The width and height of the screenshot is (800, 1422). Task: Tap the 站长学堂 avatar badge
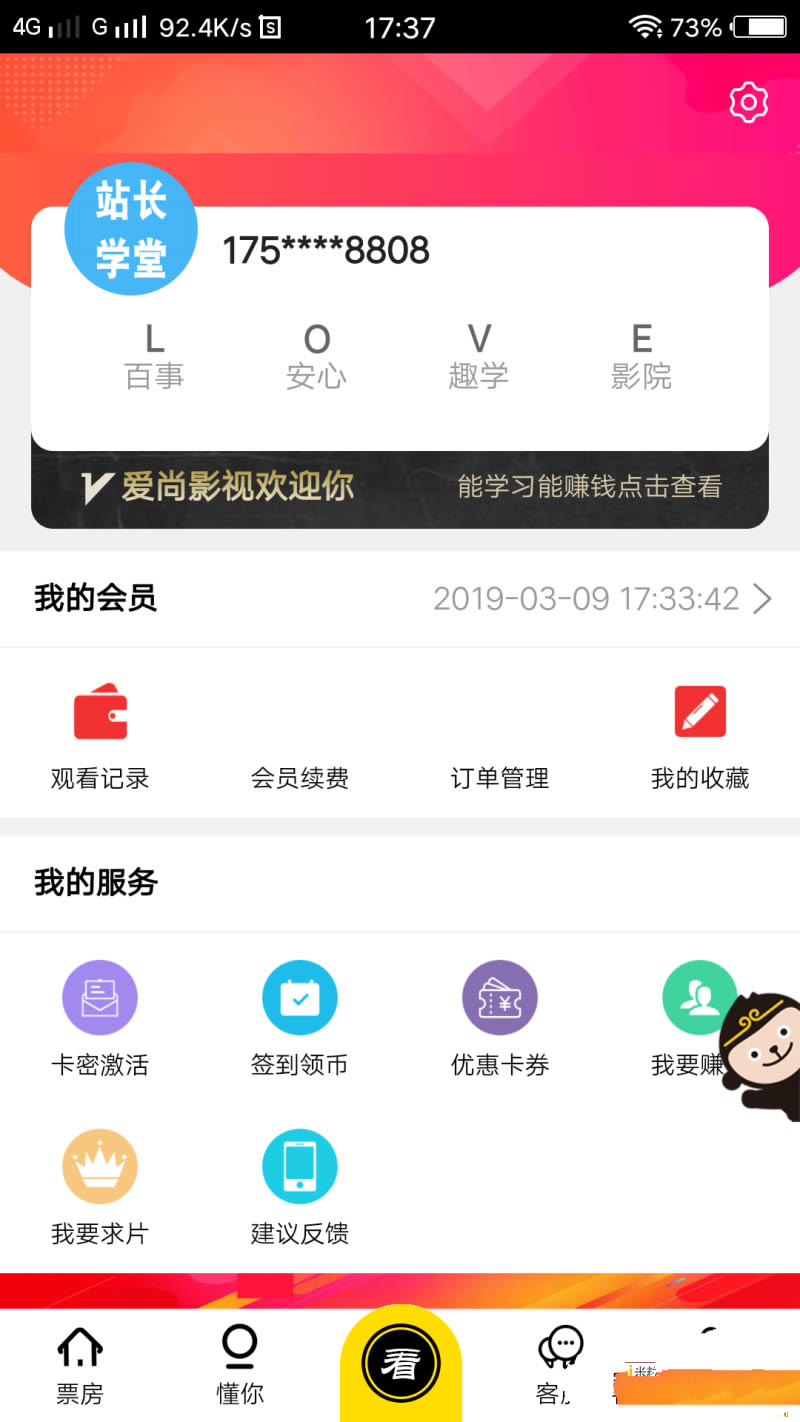[x=131, y=228]
